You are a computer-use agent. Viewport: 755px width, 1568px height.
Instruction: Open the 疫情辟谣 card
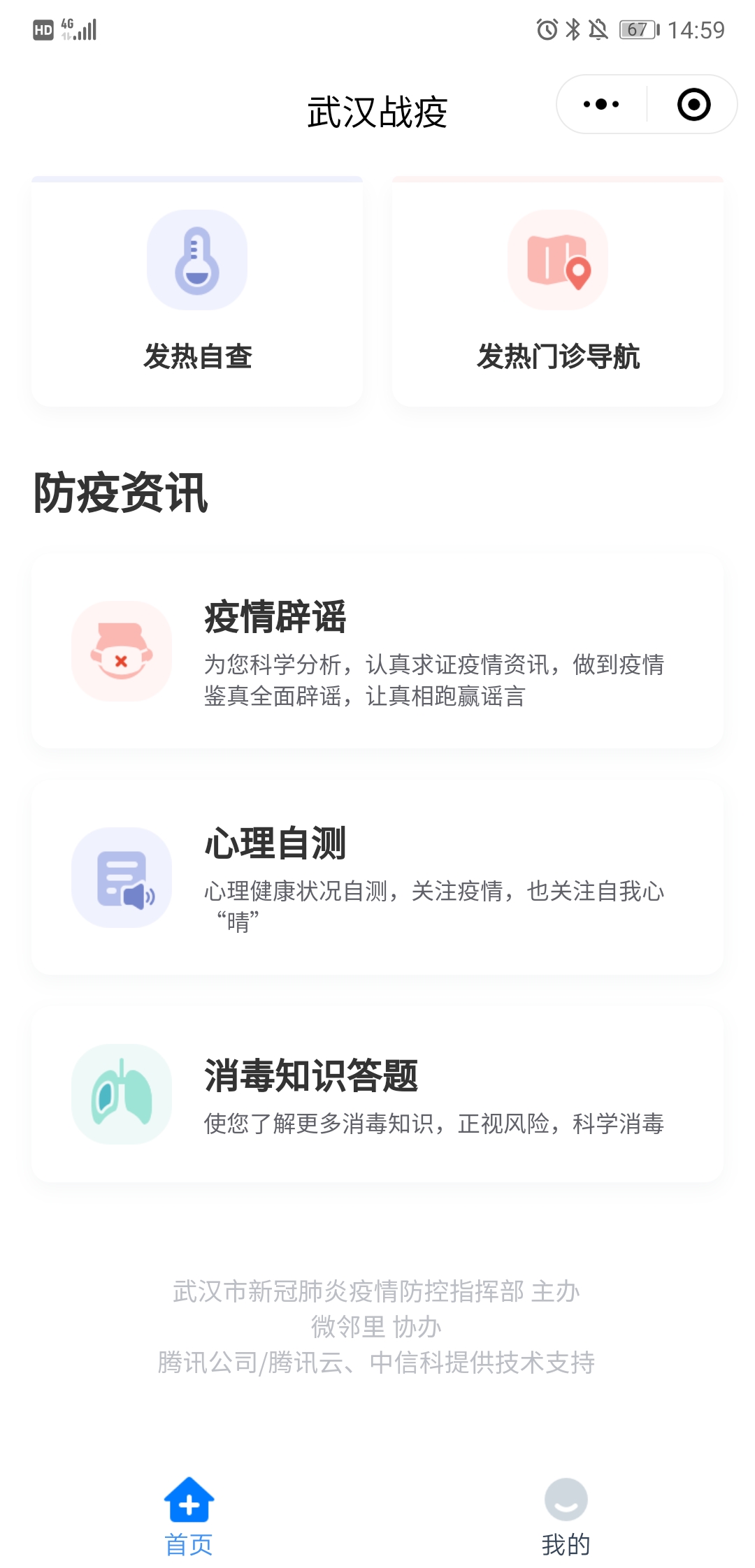coord(377,650)
